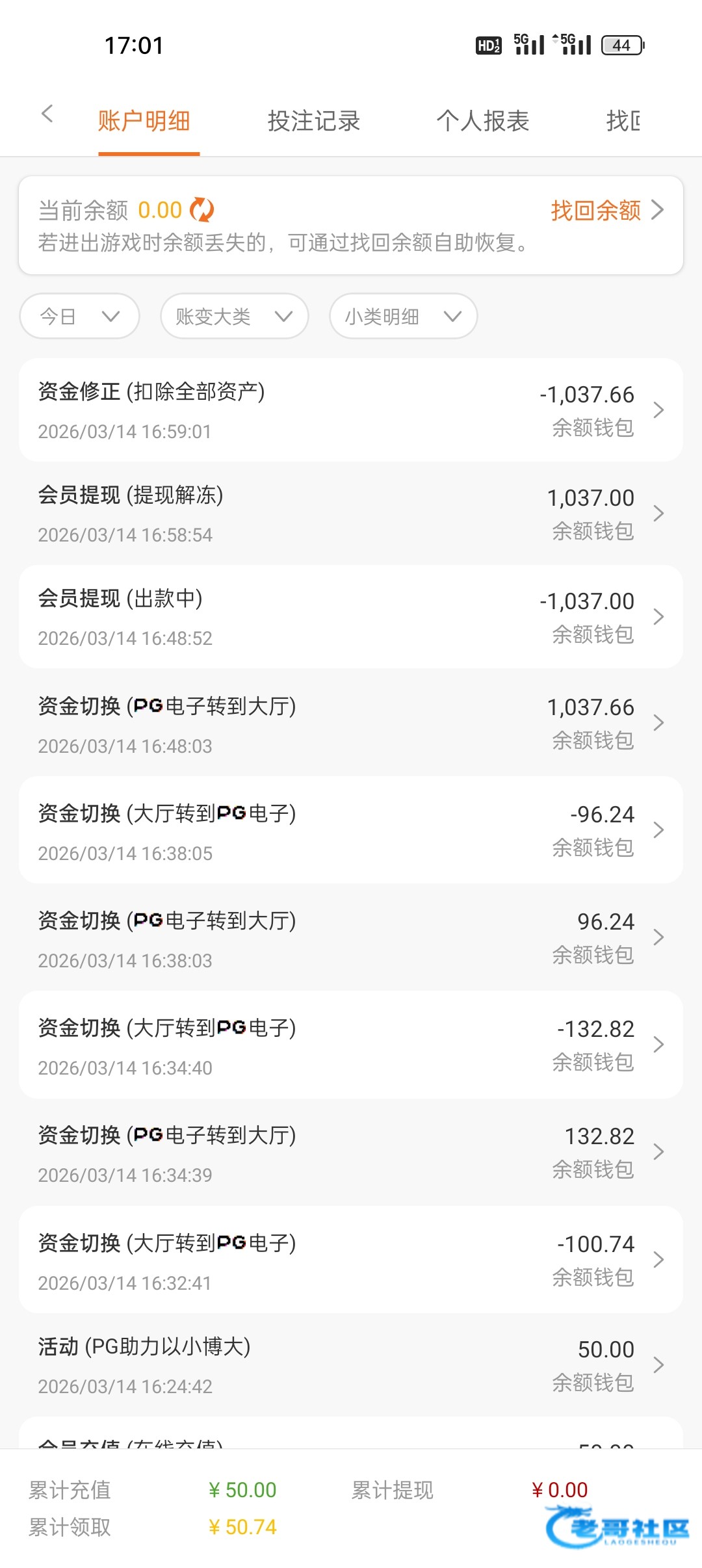Open the 96.24 transfer record at 16:38:03
The image size is (702, 1568).
pos(351,937)
